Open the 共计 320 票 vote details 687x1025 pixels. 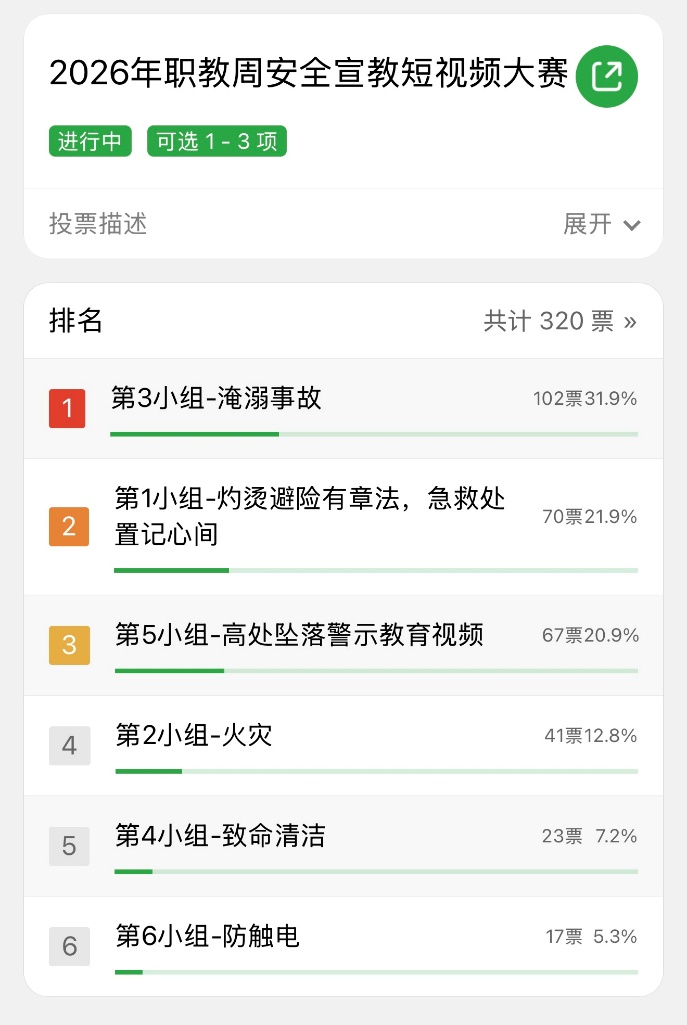point(560,321)
